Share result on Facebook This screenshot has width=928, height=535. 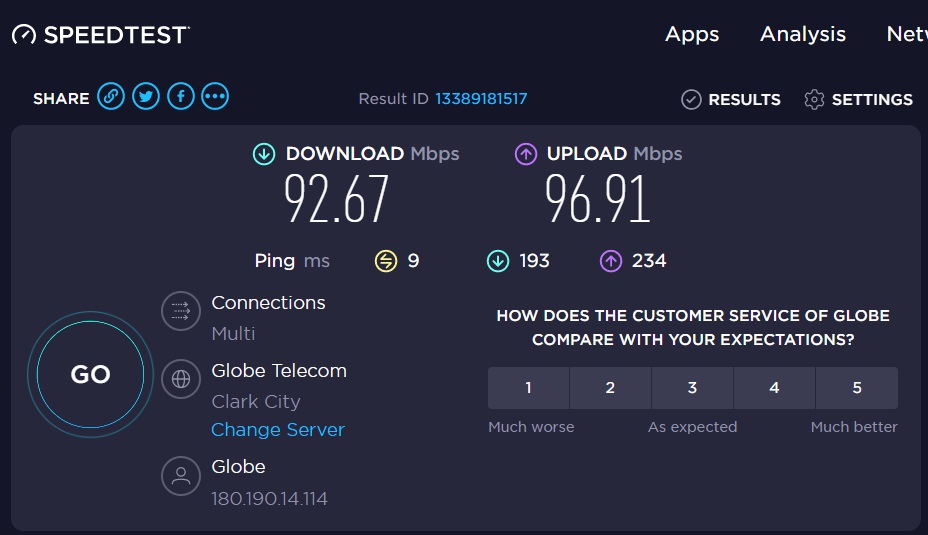tap(181, 97)
